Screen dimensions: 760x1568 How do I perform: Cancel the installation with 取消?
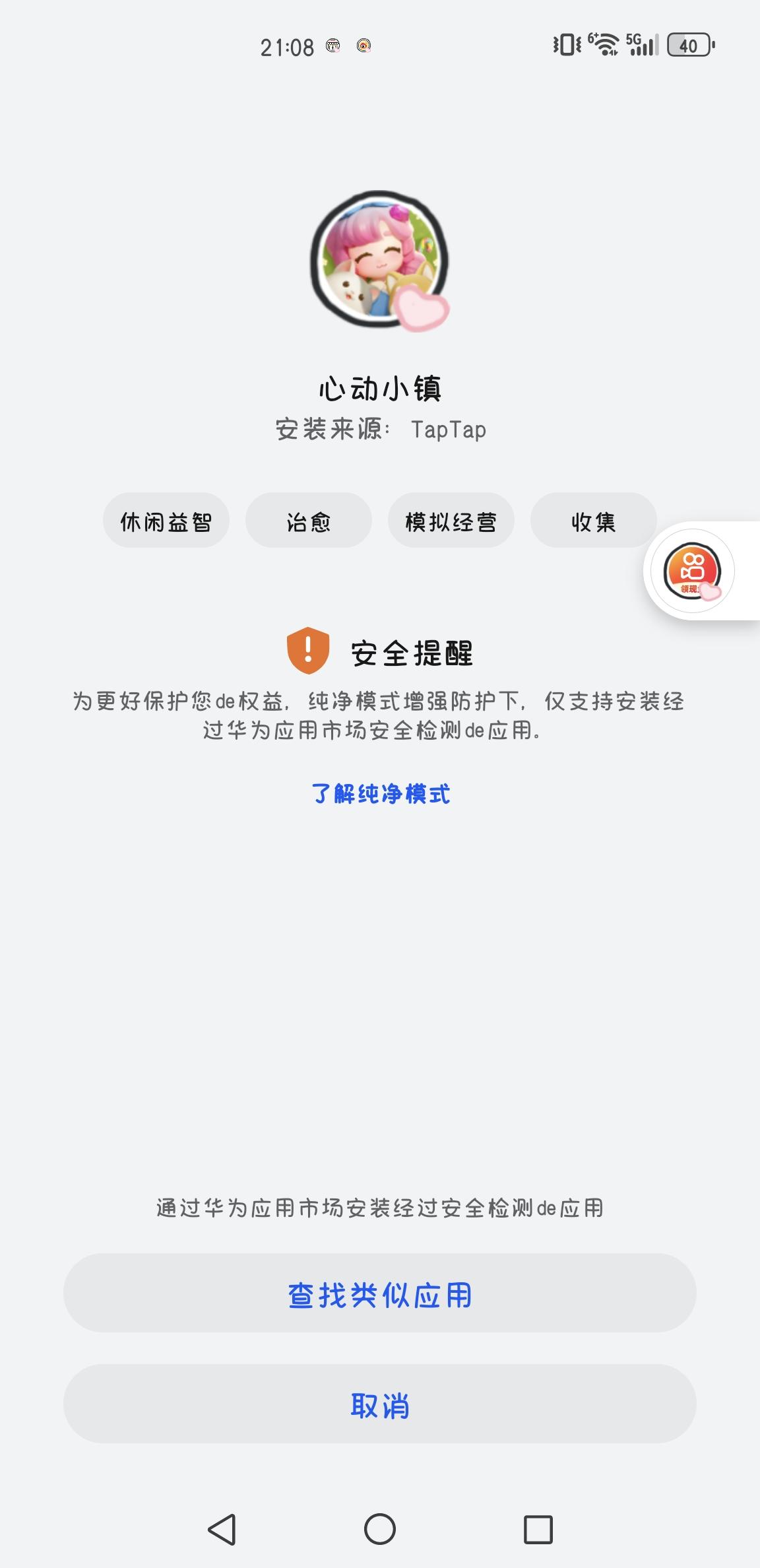(x=380, y=1404)
